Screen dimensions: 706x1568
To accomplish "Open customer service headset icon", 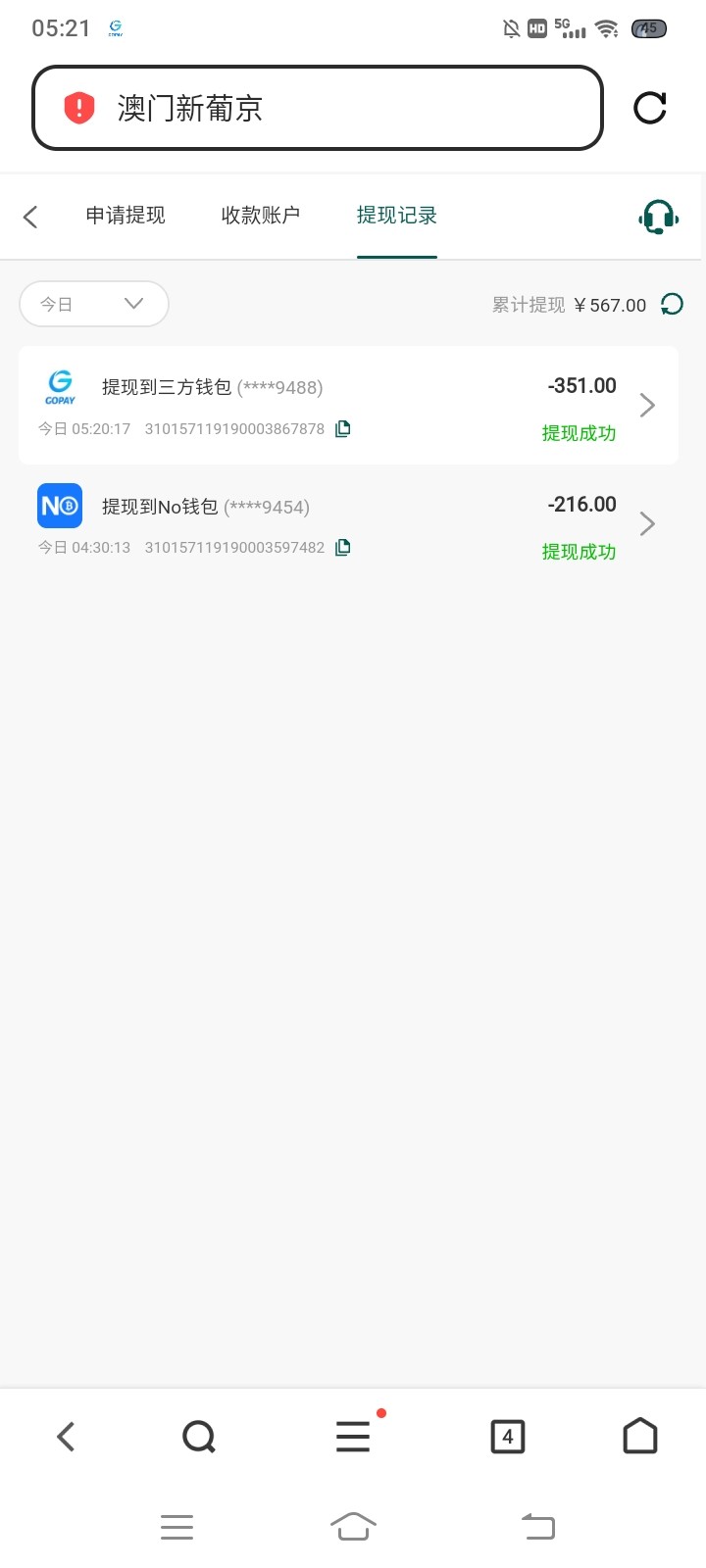I will [x=658, y=217].
